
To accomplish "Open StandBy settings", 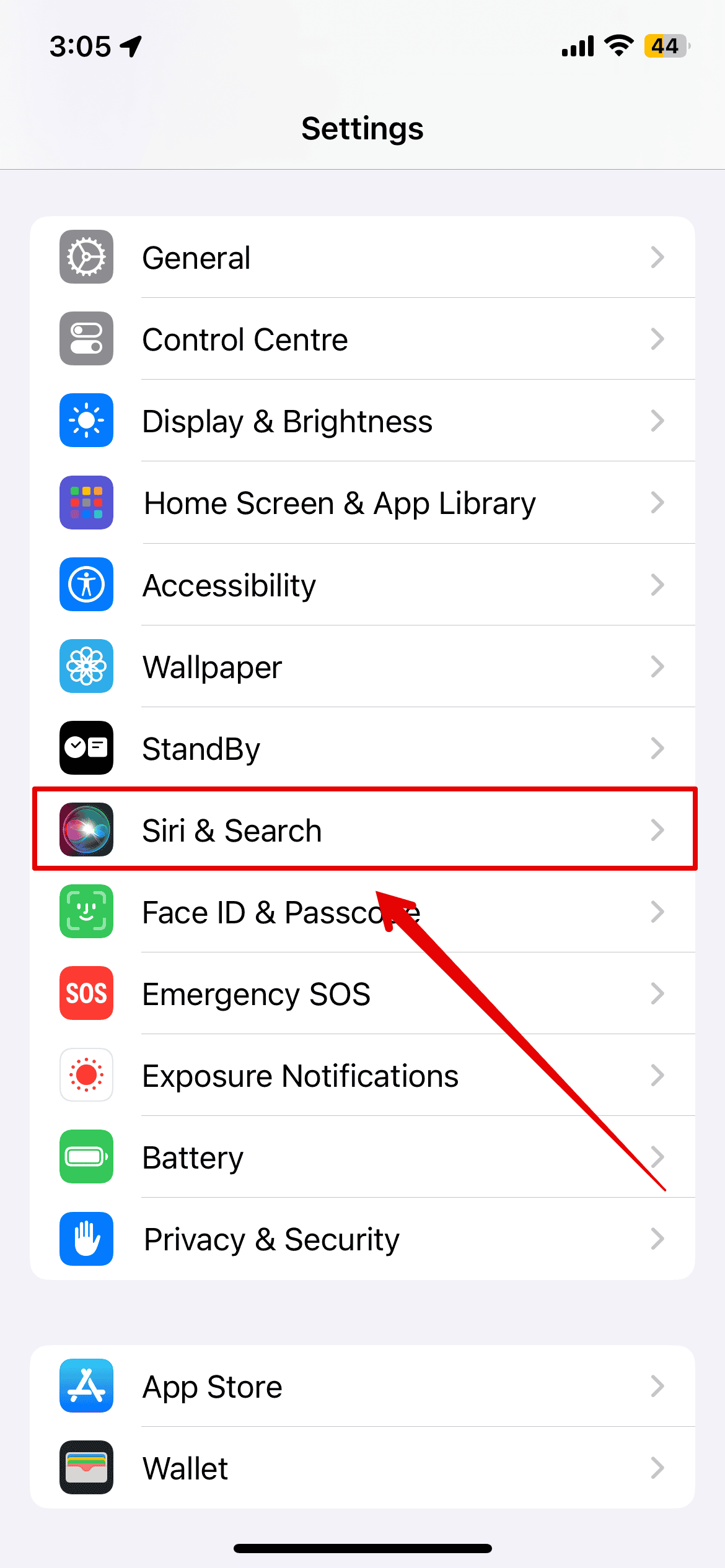I will tap(362, 749).
